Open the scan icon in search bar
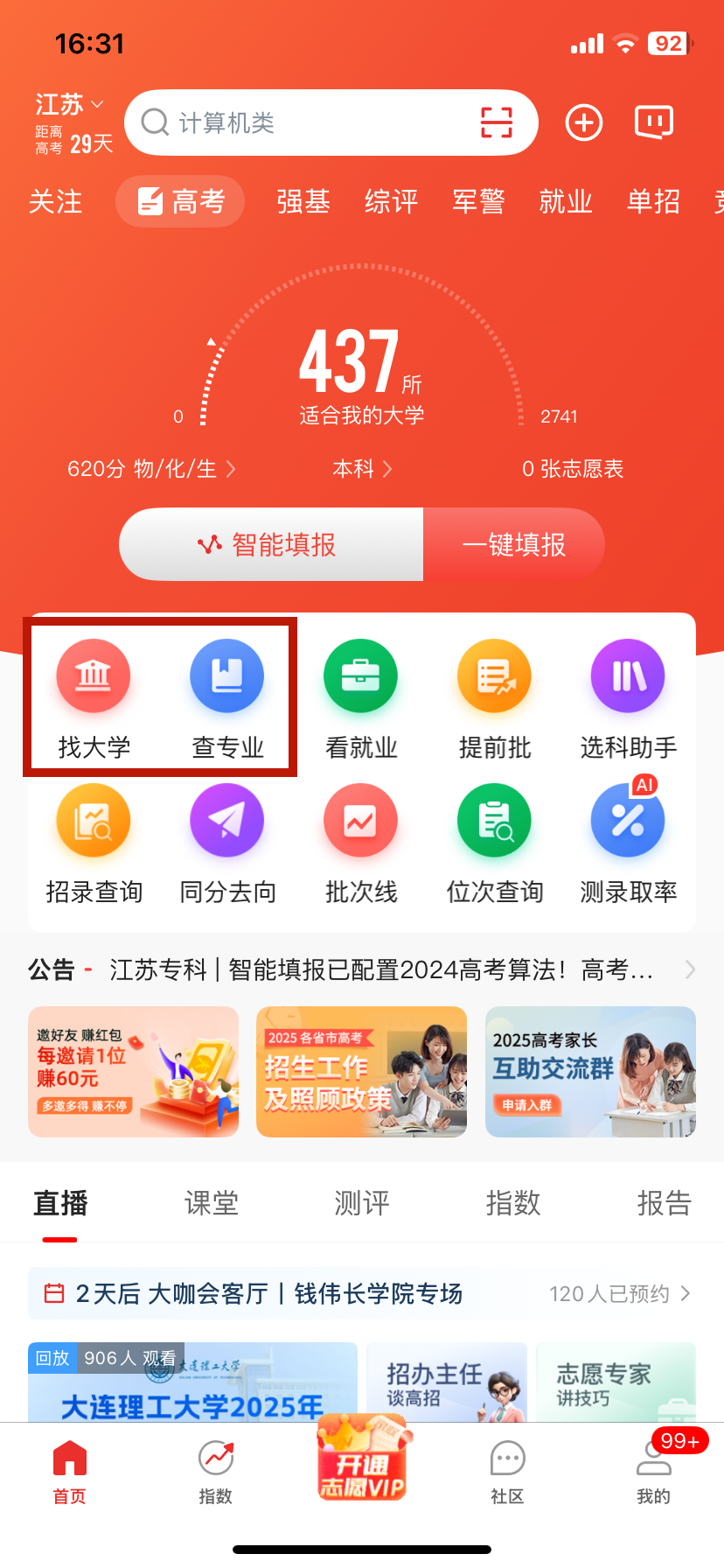Viewport: 724px width, 1568px height. [x=496, y=122]
